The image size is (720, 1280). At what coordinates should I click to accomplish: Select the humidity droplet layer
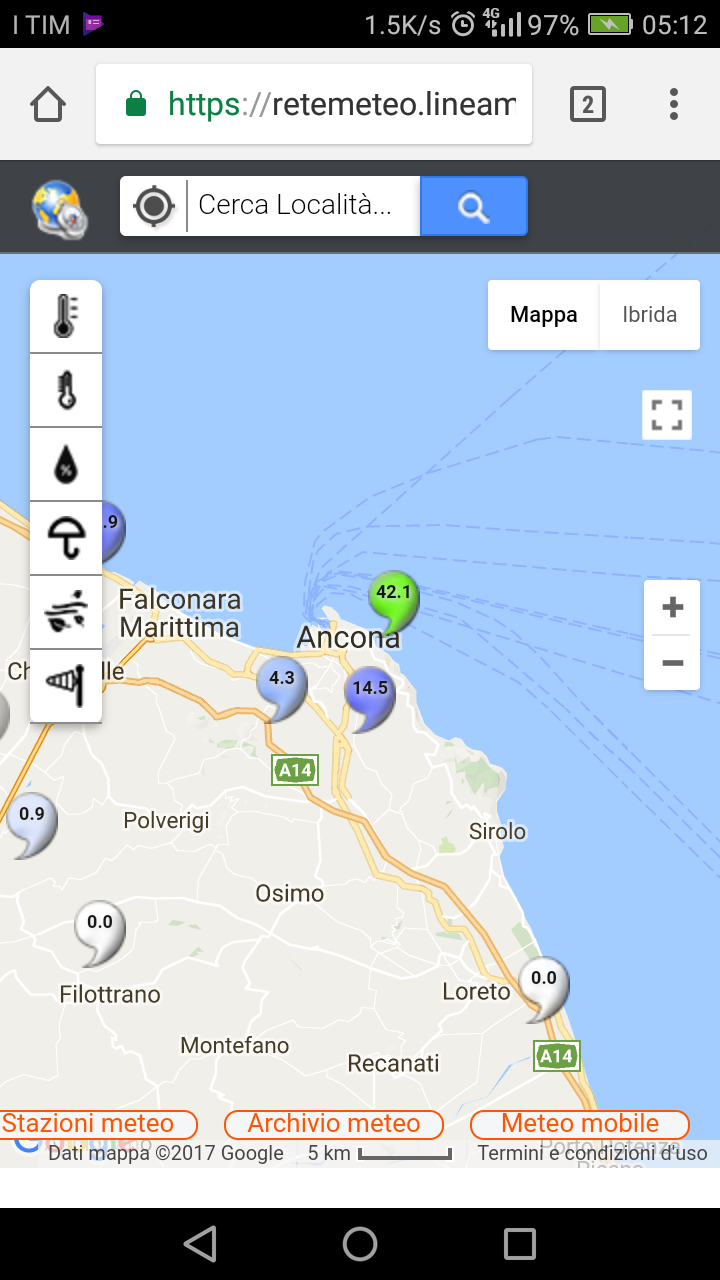pos(66,465)
